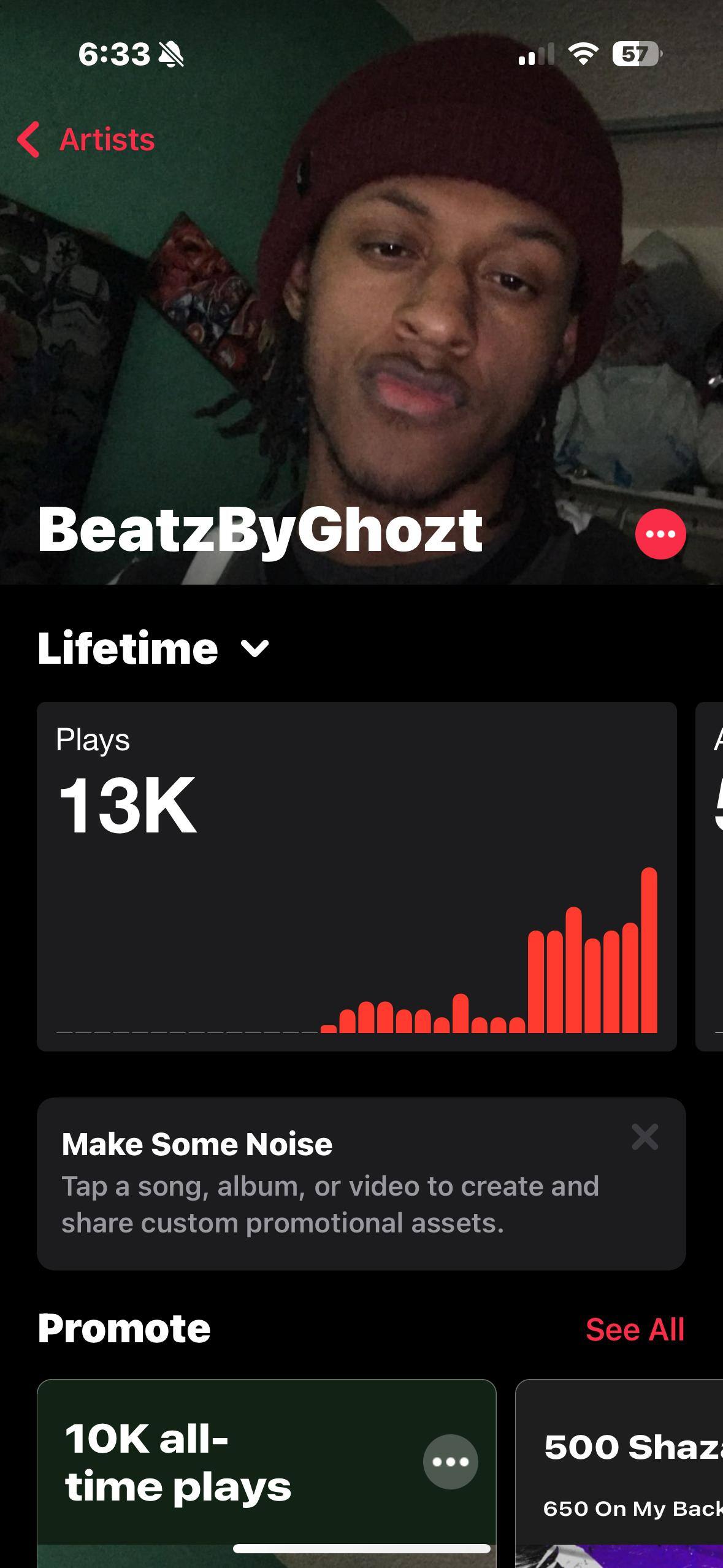This screenshot has width=723, height=1568.
Task: Go back to Artists
Action: [x=87, y=140]
